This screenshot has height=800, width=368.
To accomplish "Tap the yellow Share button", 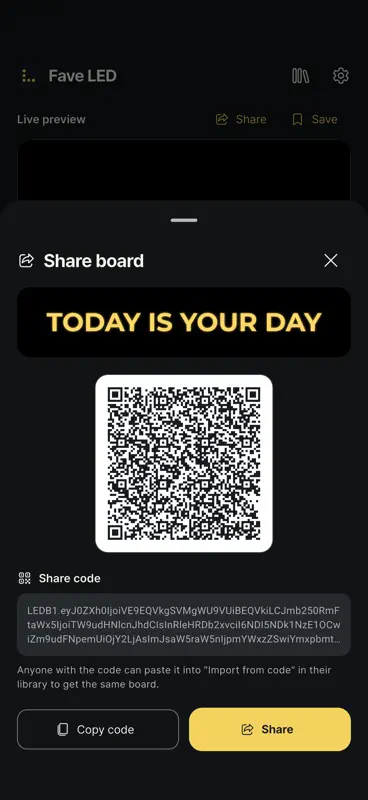I will pos(270,730).
